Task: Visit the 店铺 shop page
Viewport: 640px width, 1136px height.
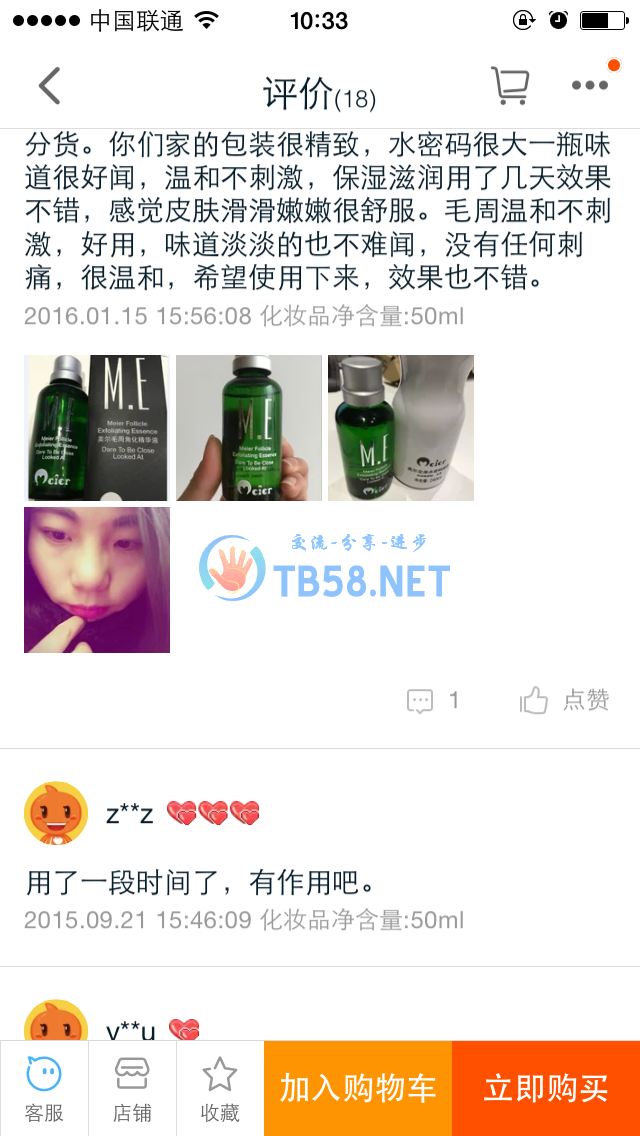Action: click(x=132, y=1088)
